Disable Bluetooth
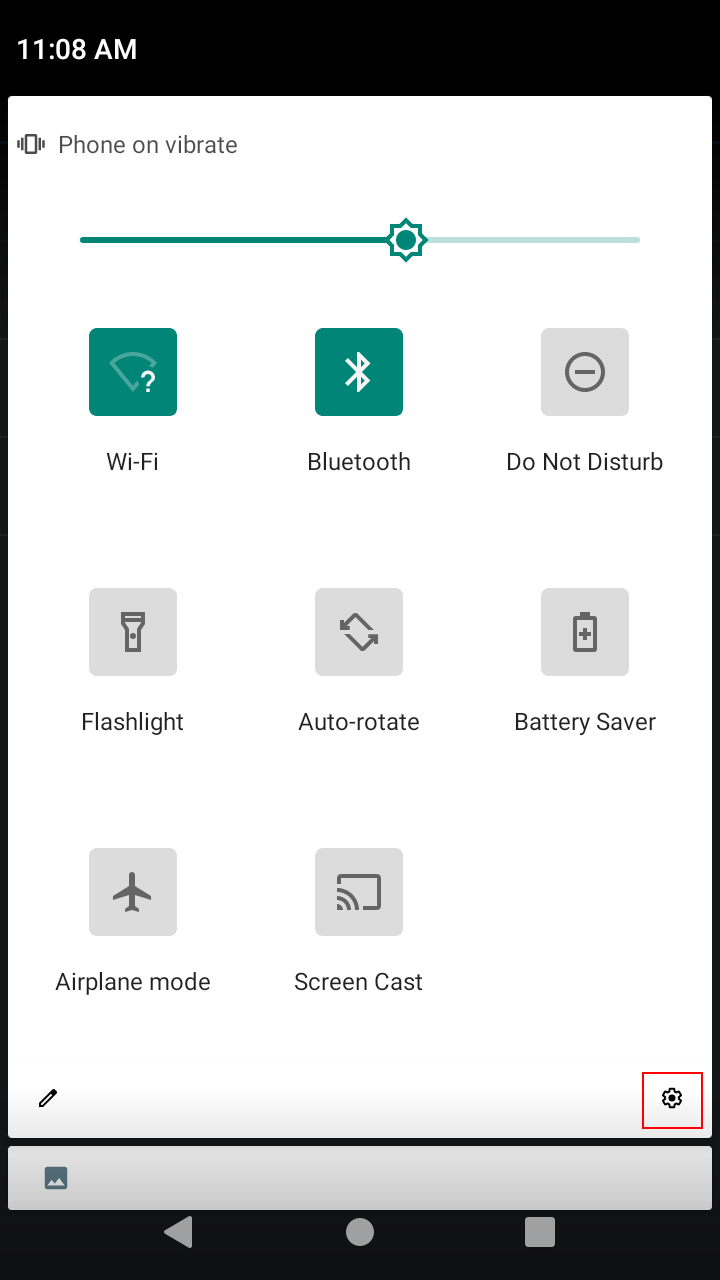This screenshot has width=720, height=1280. pyautogui.click(x=358, y=372)
